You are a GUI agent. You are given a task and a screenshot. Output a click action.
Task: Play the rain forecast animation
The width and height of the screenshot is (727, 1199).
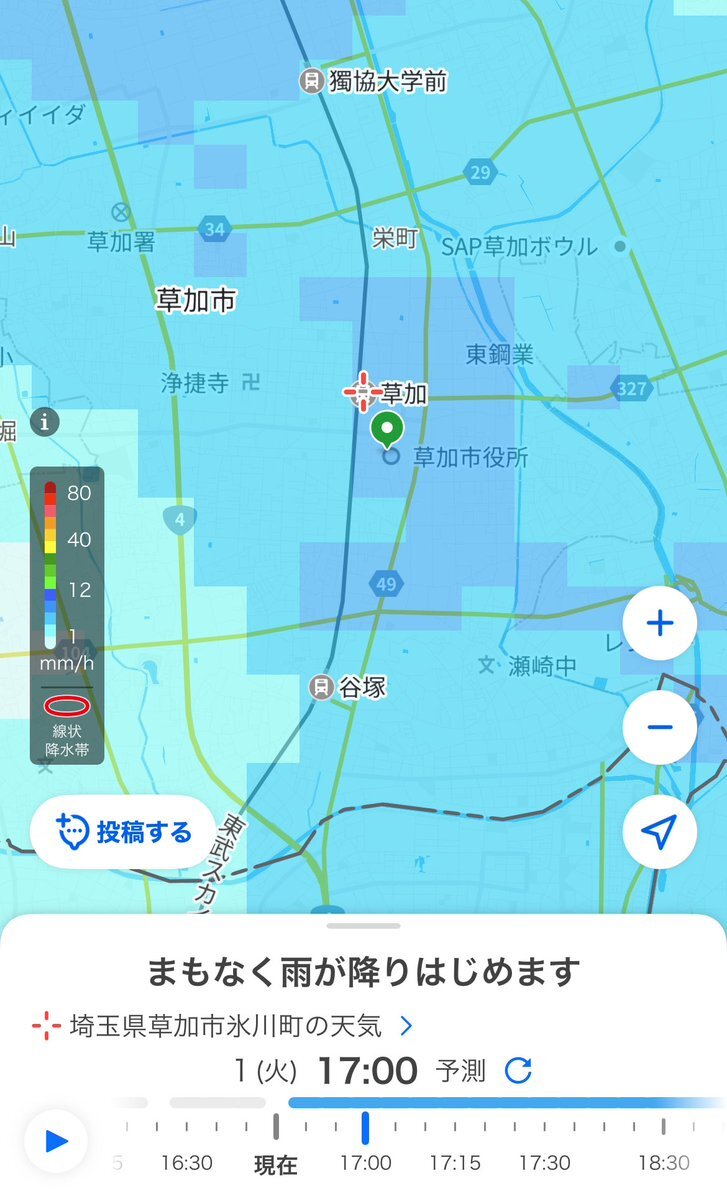click(x=56, y=1141)
